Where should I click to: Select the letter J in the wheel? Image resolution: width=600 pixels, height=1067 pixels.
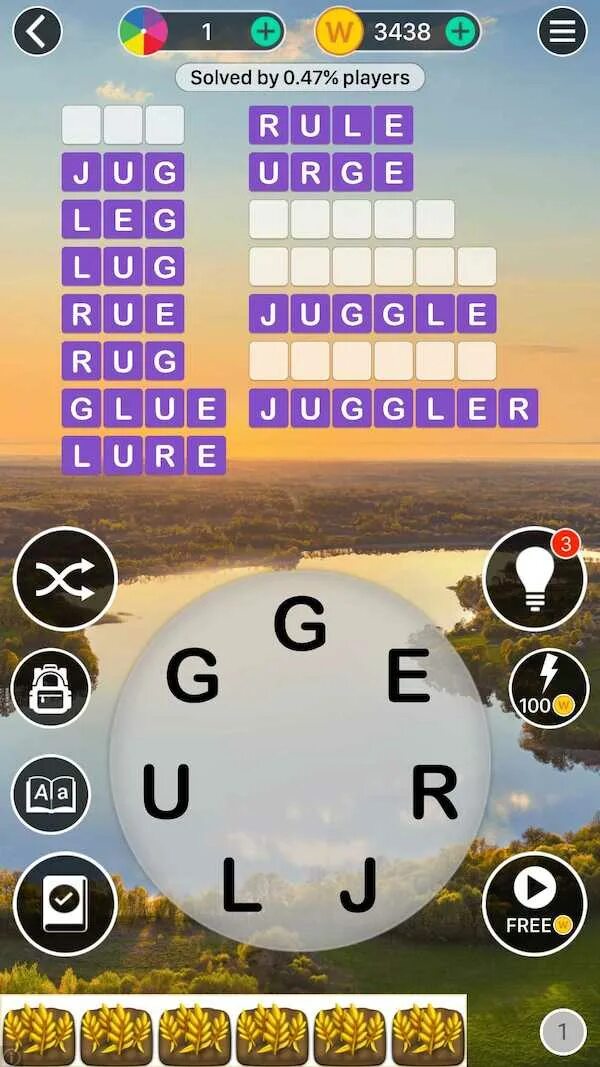point(359,885)
